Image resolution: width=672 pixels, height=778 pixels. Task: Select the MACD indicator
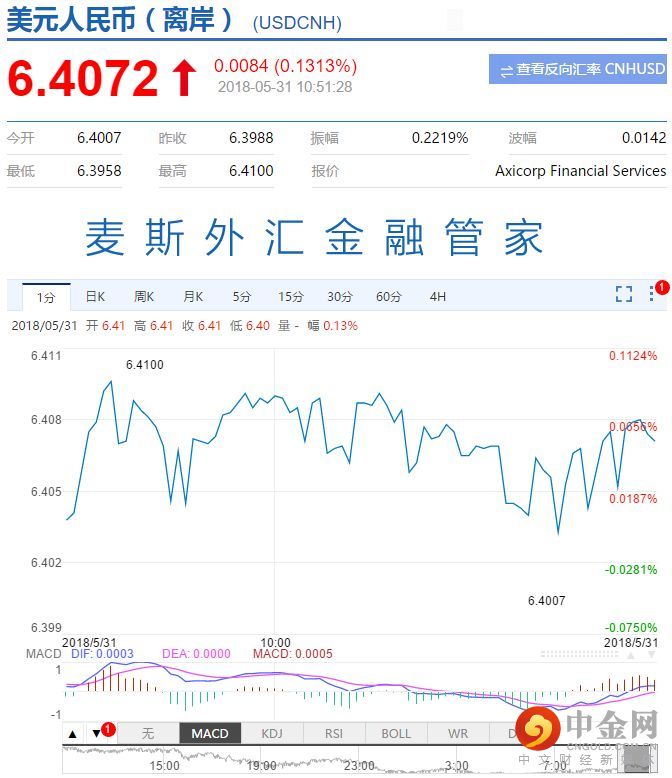point(210,734)
